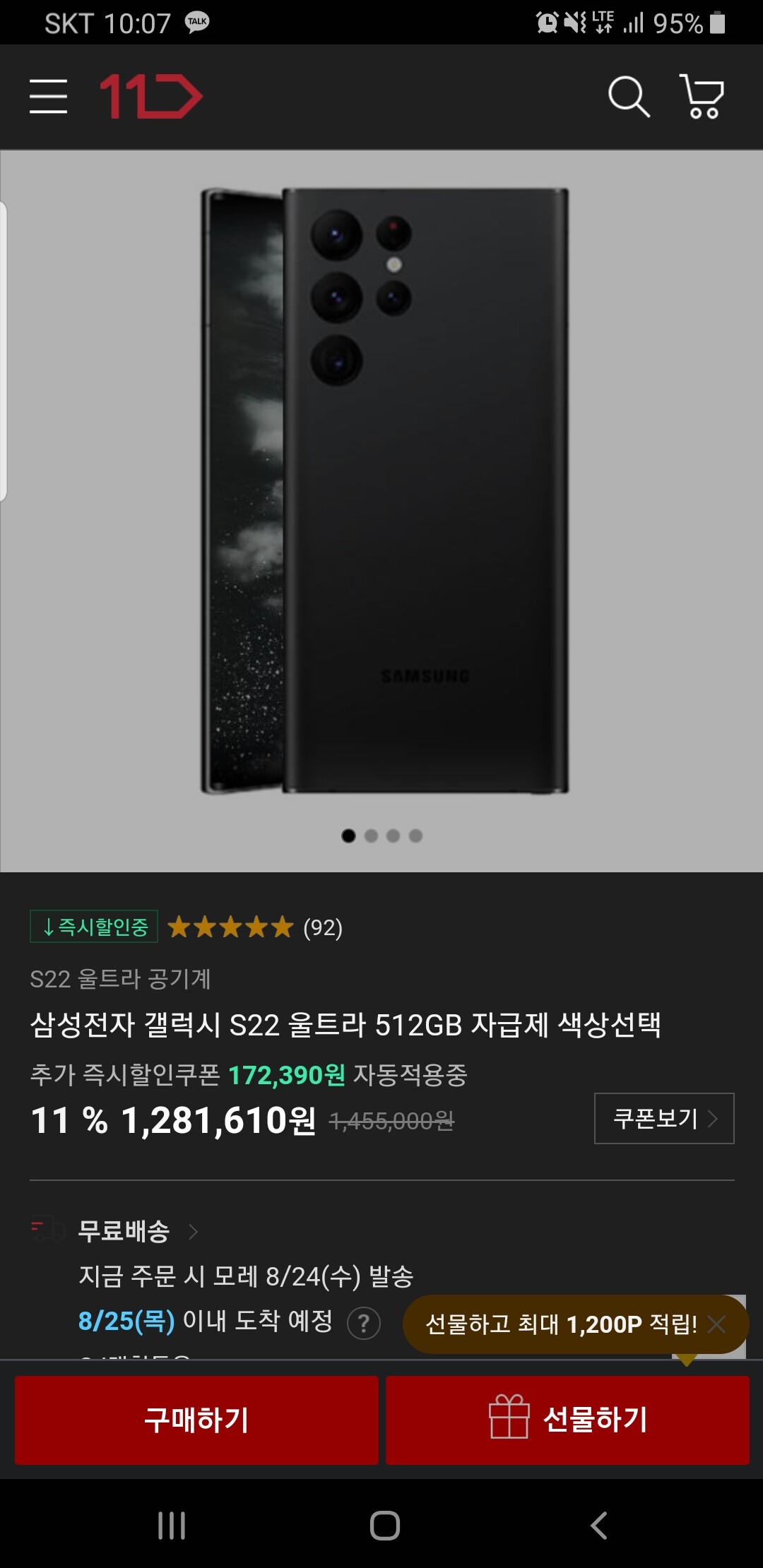Open 무료배송 shipping details
763x1568 pixels.
click(138, 1231)
